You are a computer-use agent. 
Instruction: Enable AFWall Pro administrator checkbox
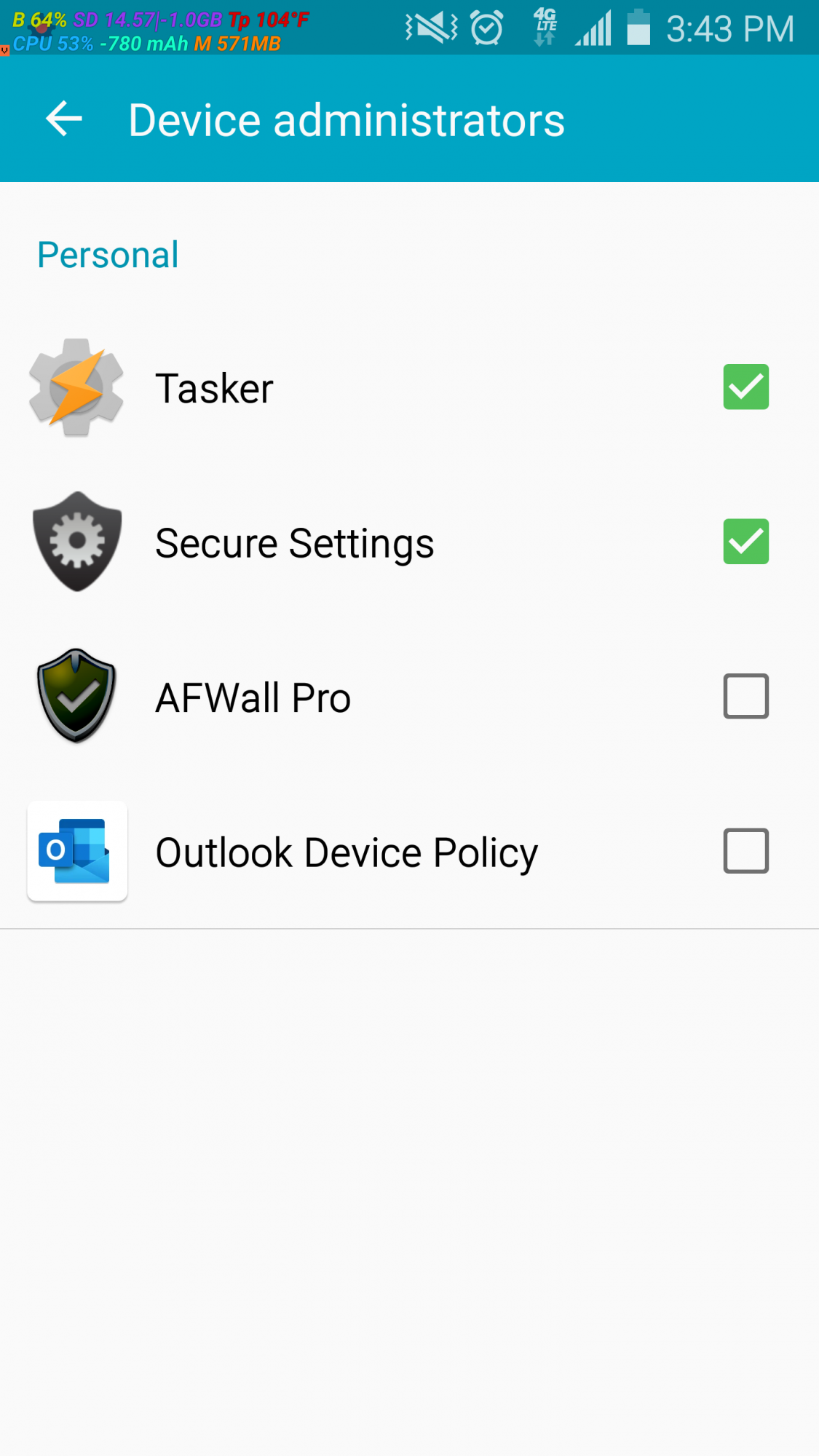745,697
